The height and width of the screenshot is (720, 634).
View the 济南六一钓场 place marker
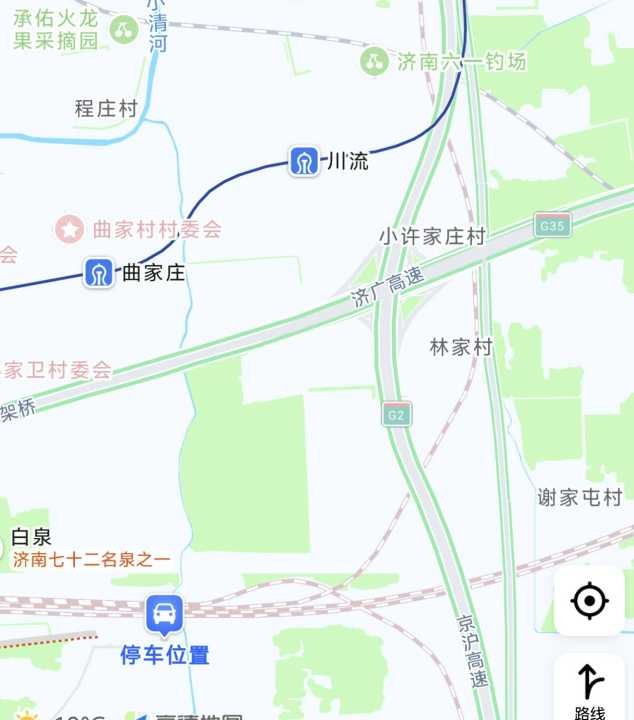[x=375, y=61]
